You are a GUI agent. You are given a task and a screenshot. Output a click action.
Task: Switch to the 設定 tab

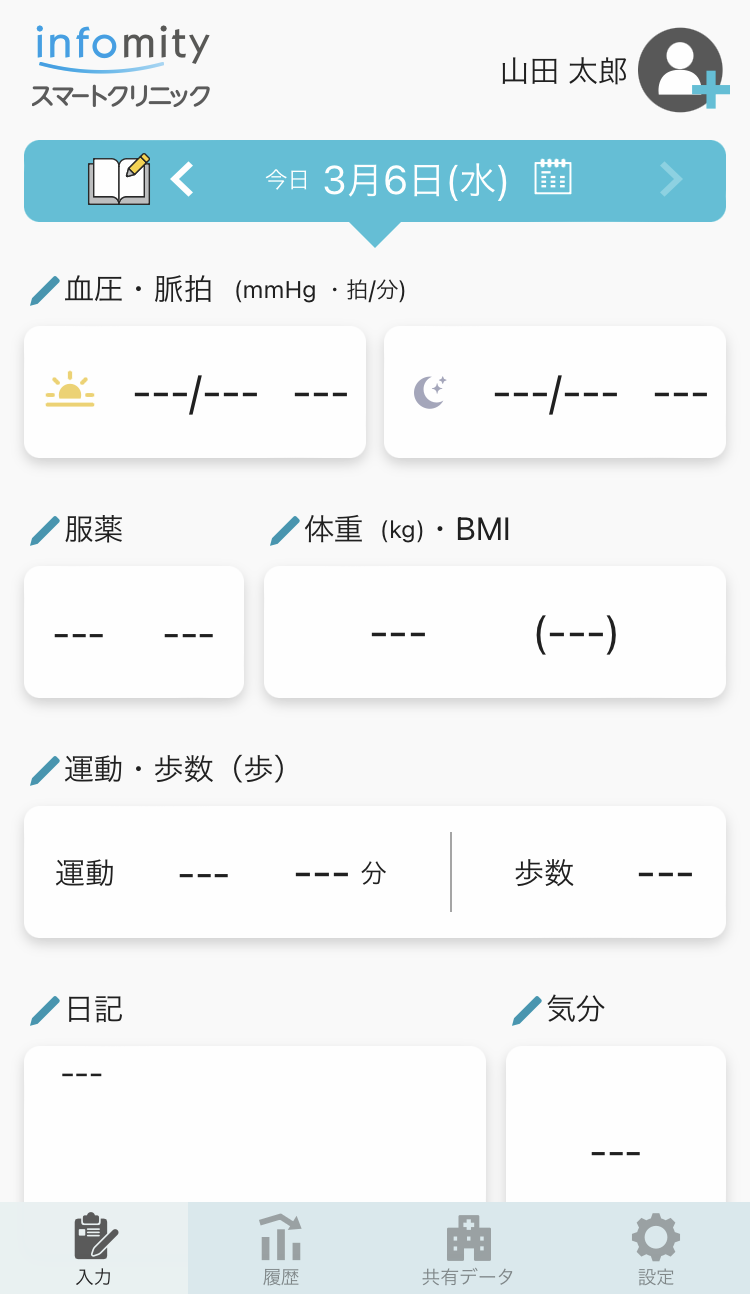pos(656,1250)
